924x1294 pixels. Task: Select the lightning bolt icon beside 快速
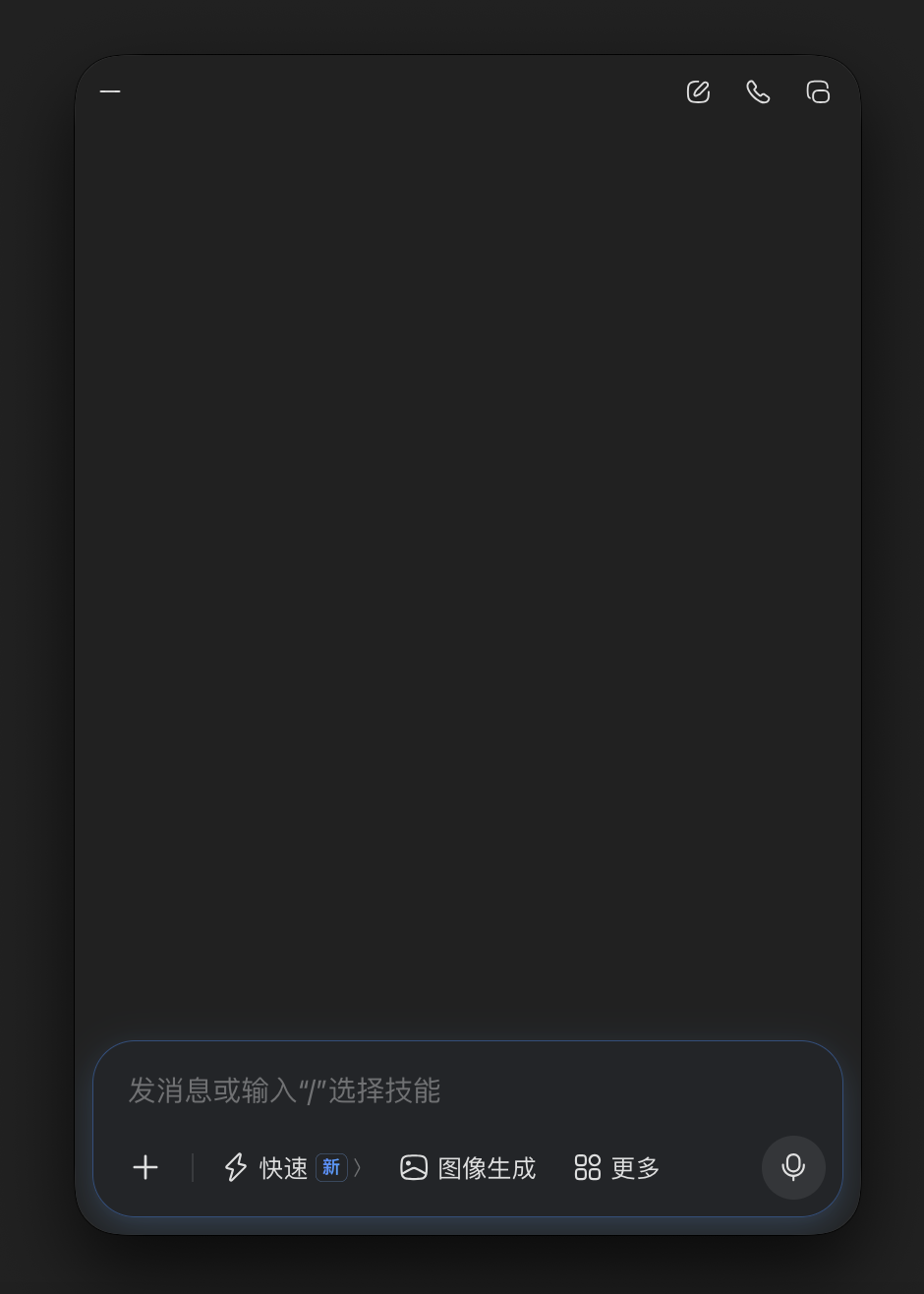[x=235, y=1167]
